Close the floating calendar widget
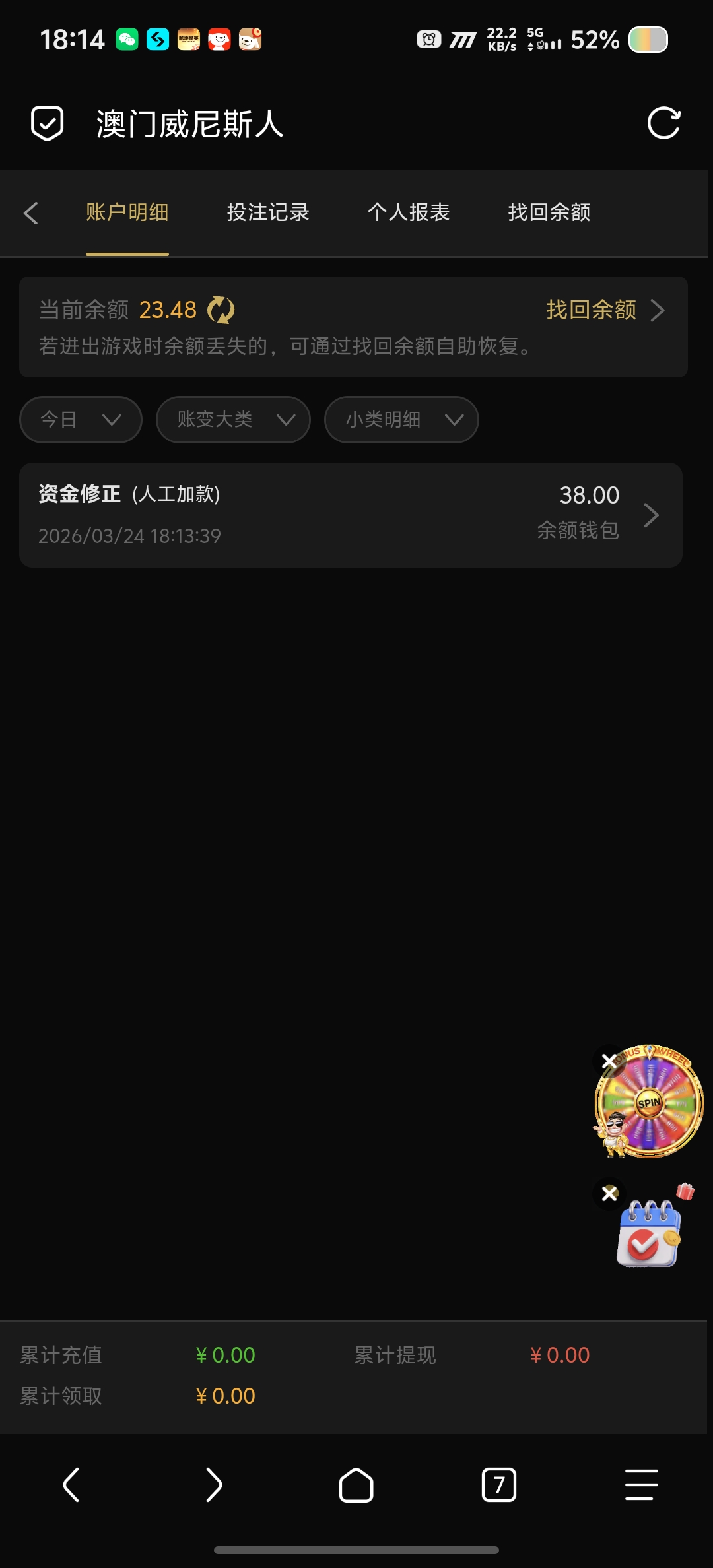Image resolution: width=713 pixels, height=1568 pixels. 610,1193
